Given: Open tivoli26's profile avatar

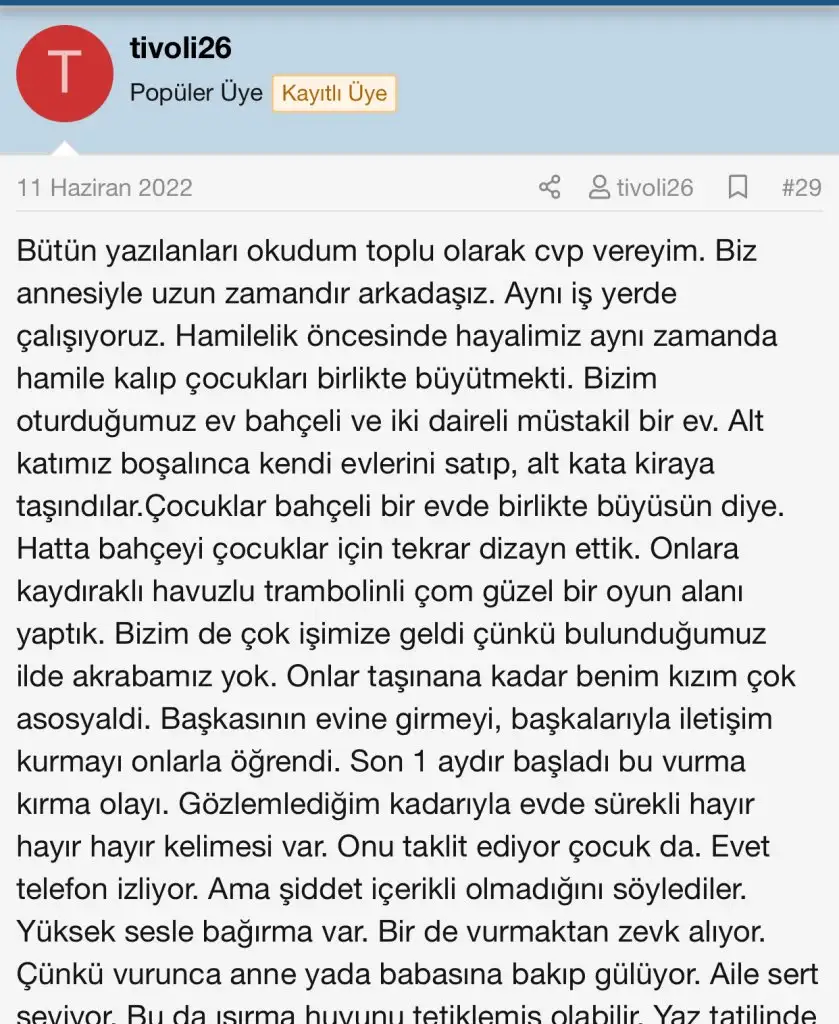Looking at the screenshot, I should [65, 74].
